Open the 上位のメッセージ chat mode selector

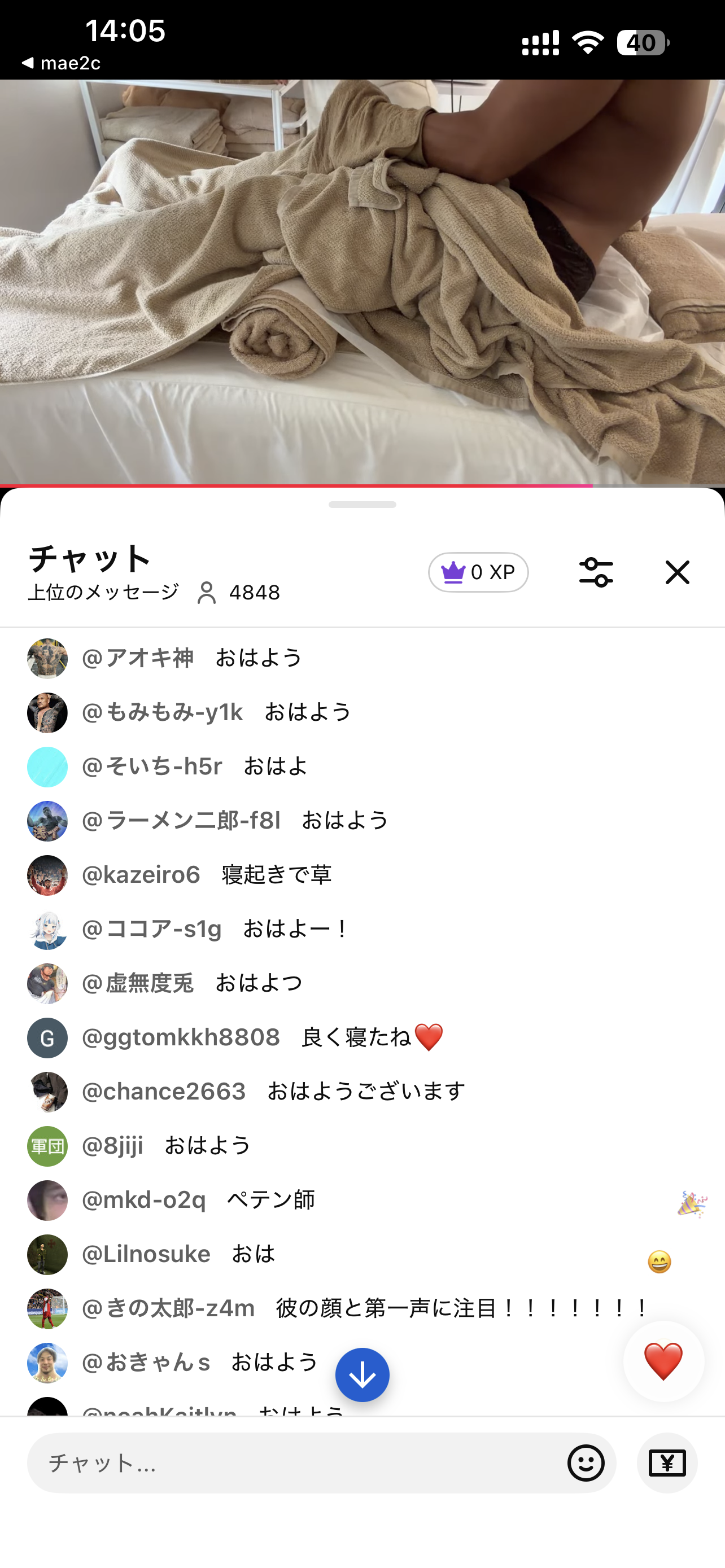pyautogui.click(x=103, y=592)
